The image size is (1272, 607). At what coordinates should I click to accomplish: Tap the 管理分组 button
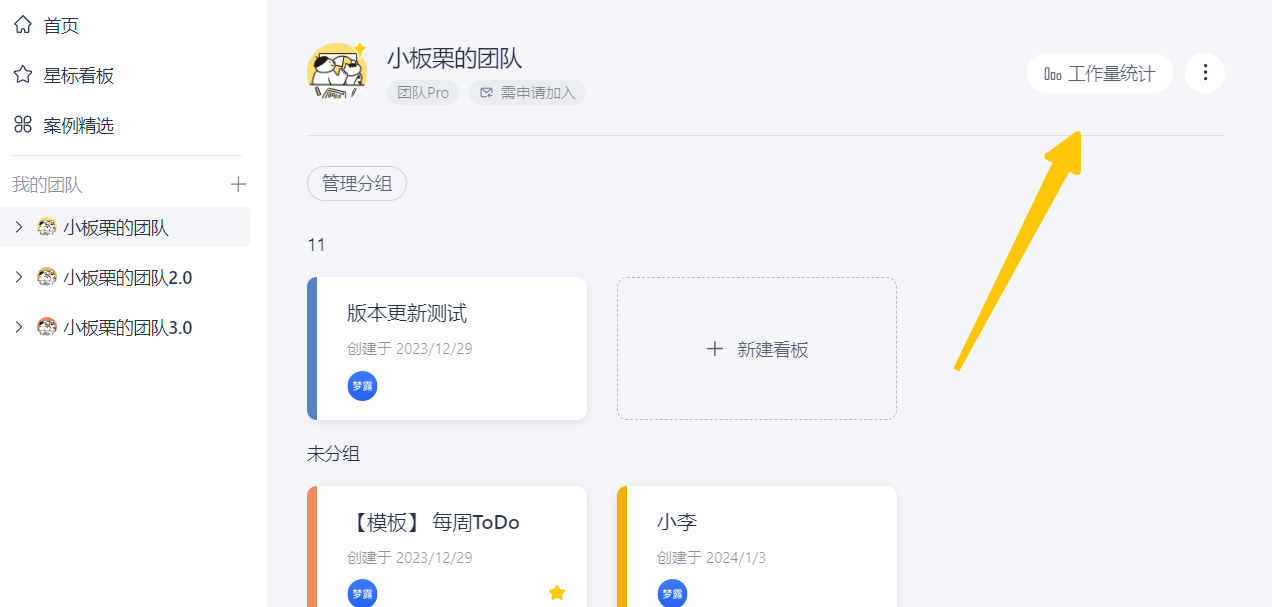tap(356, 184)
